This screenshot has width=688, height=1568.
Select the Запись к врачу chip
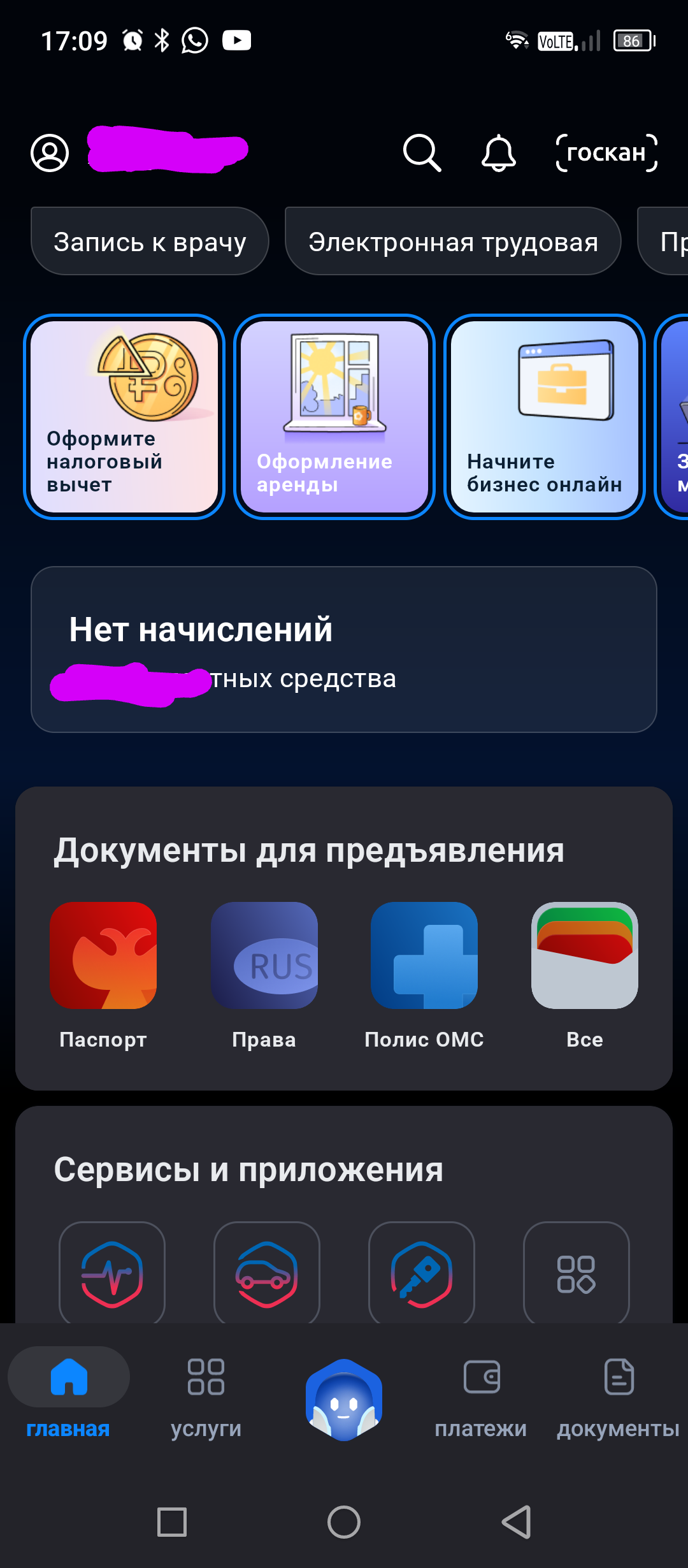tap(150, 242)
